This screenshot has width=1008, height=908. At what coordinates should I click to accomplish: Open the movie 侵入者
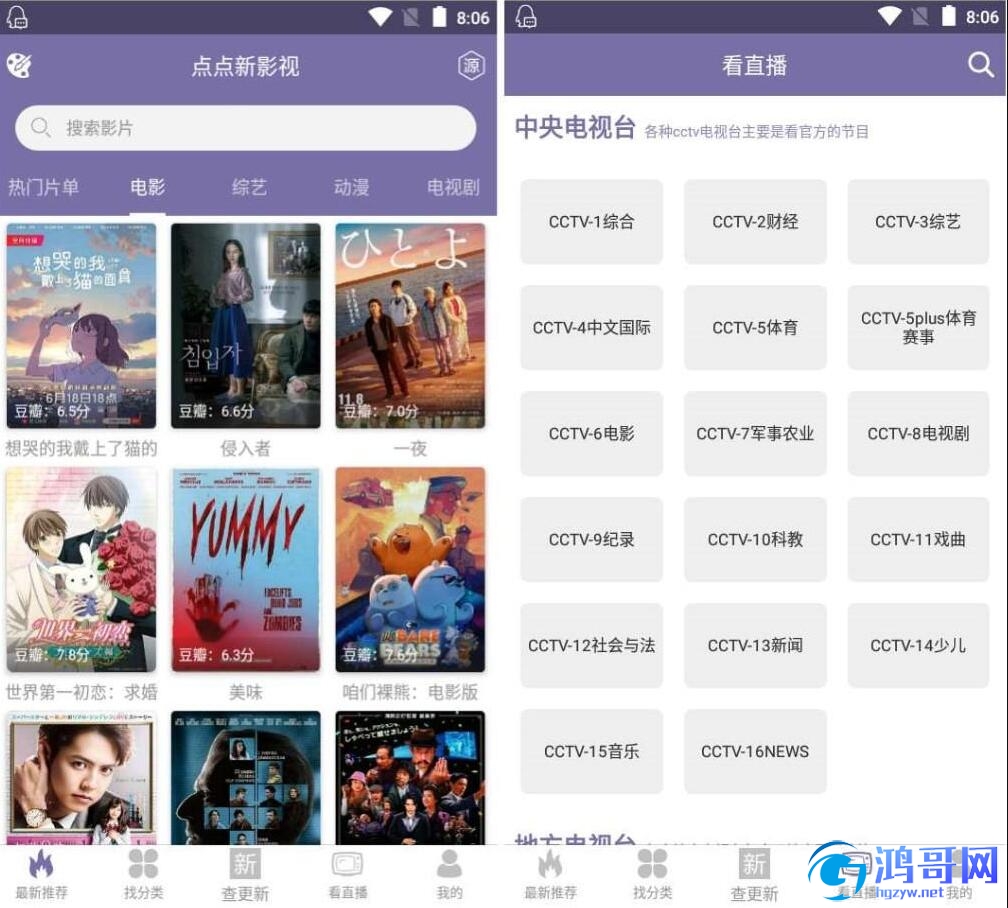(x=245, y=326)
